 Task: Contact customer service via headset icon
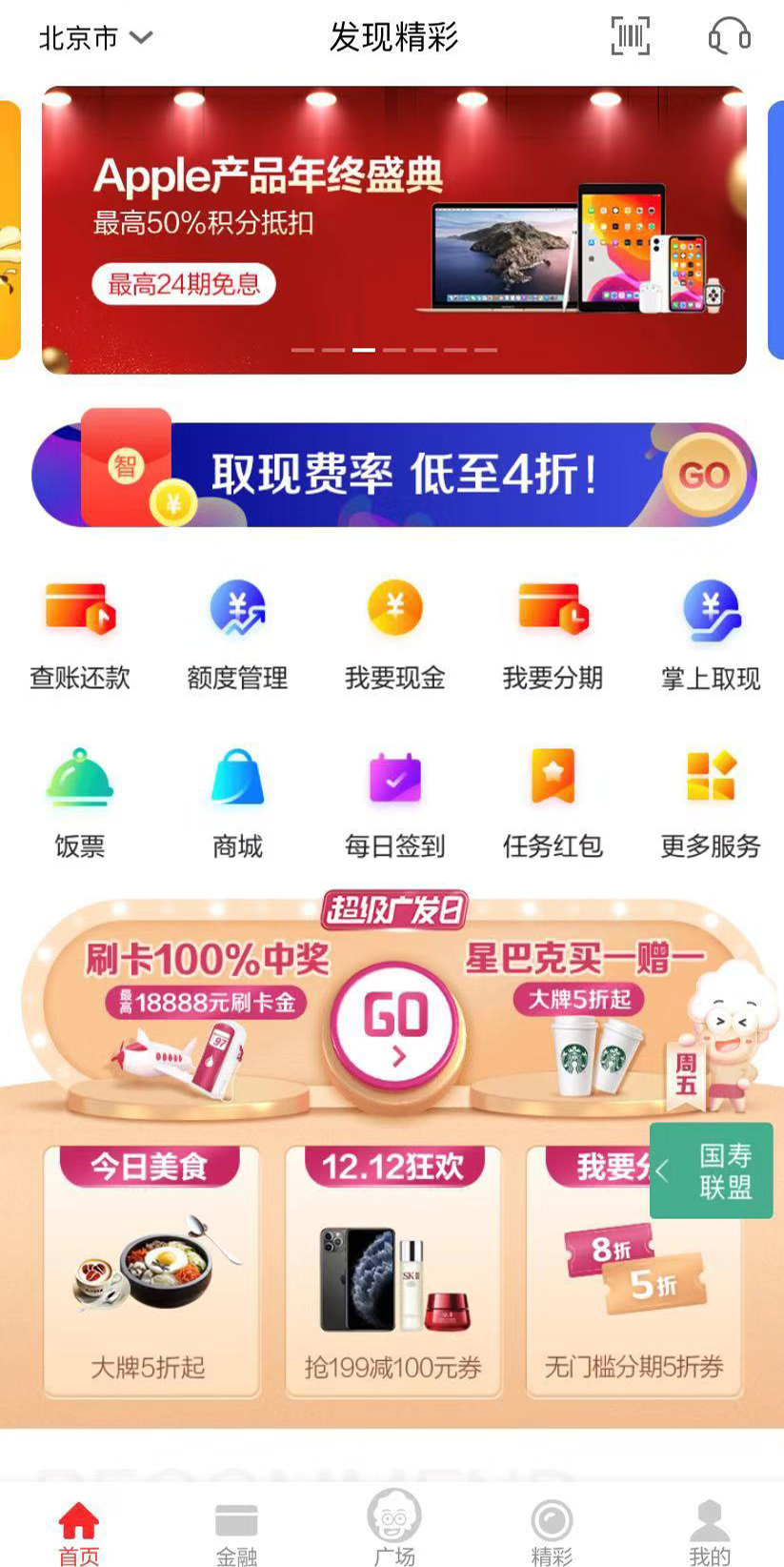pyautogui.click(x=730, y=37)
